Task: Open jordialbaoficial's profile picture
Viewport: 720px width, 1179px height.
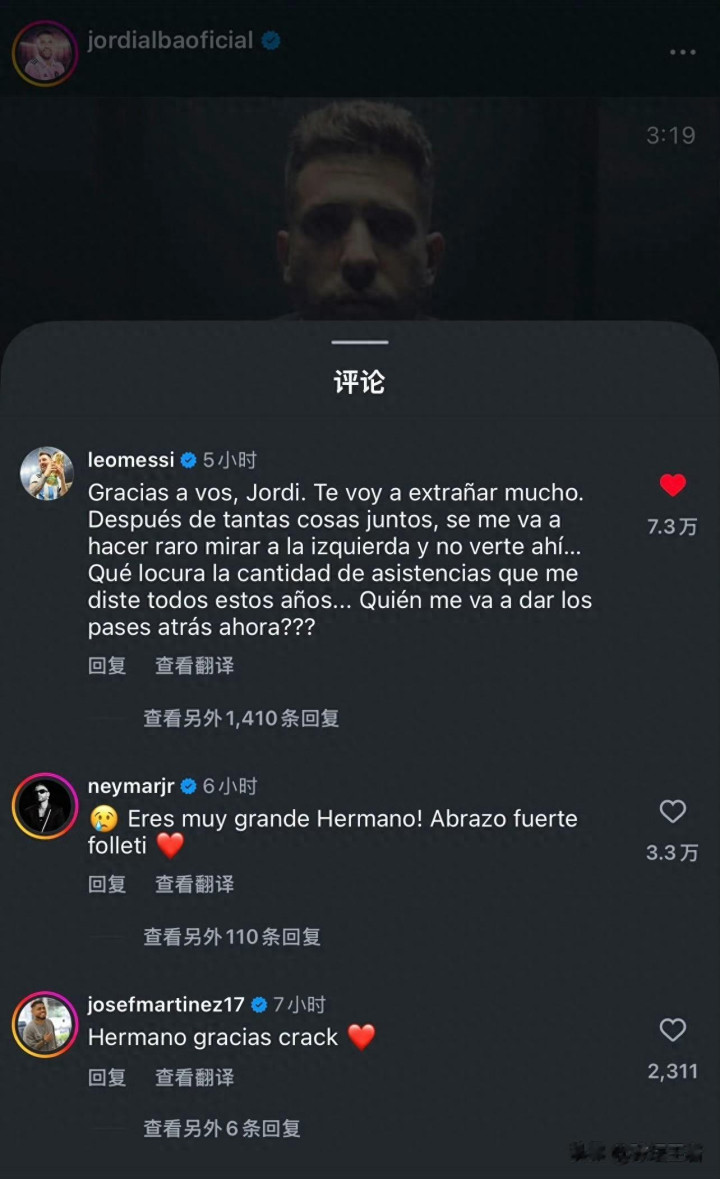Action: 44,52
